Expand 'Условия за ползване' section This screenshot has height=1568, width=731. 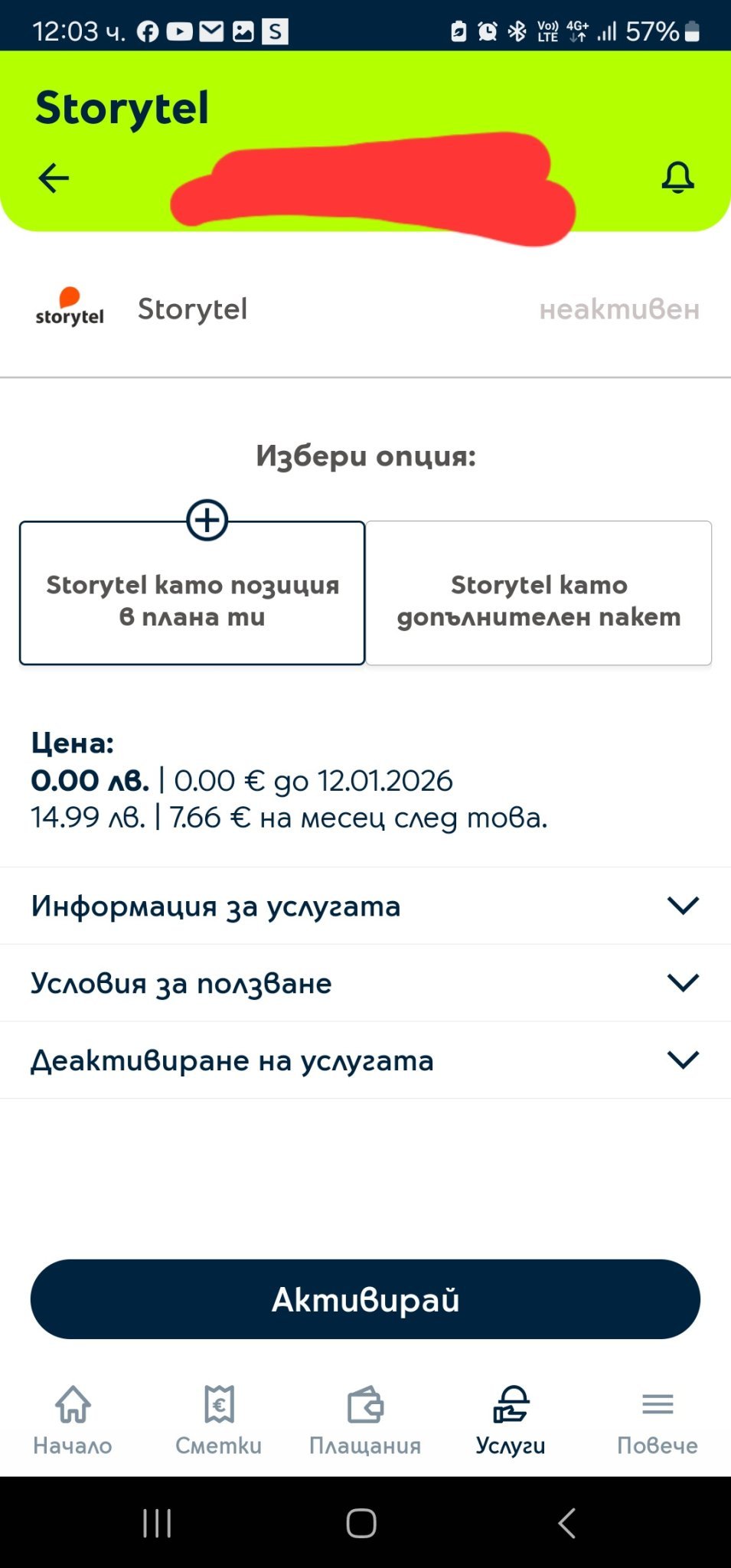365,983
